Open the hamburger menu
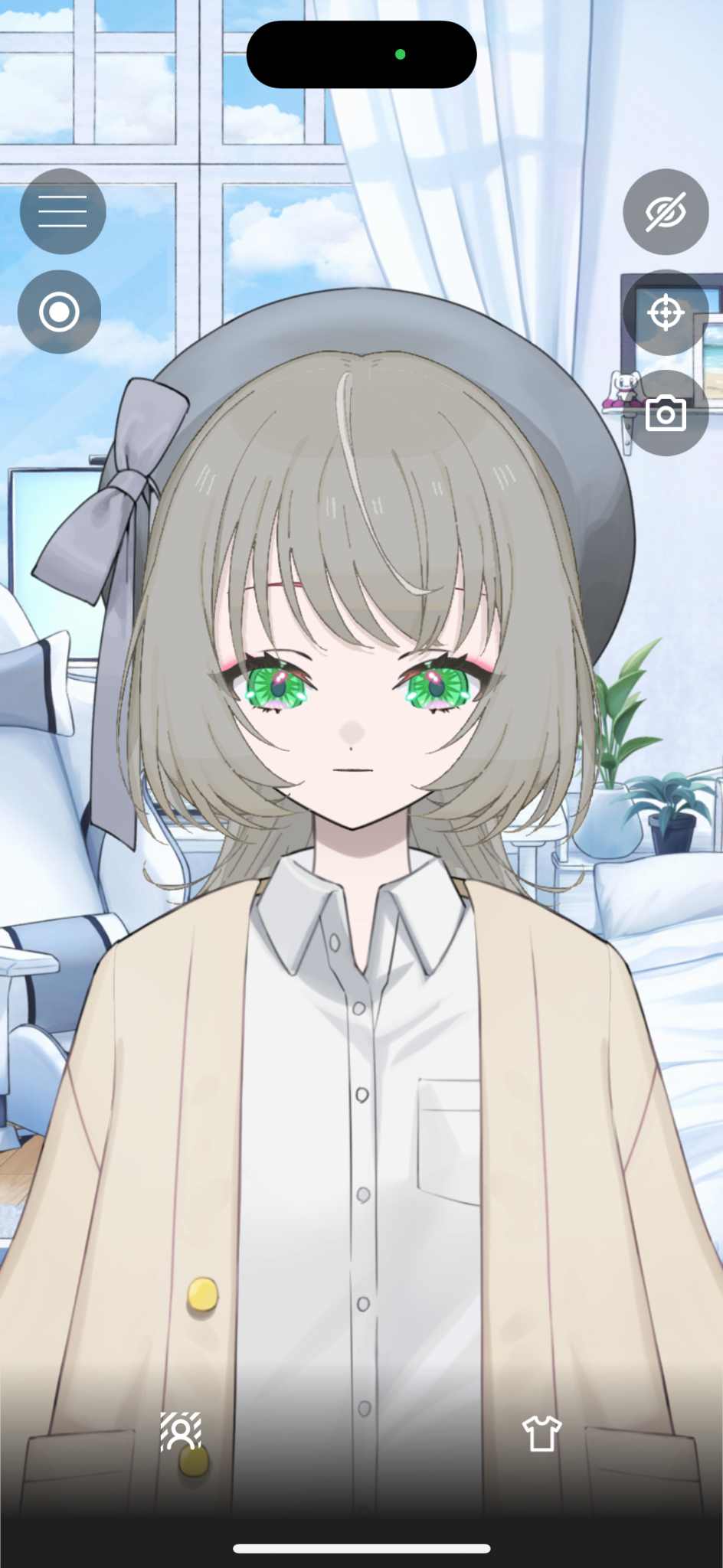This screenshot has height=1568, width=723. (x=63, y=211)
